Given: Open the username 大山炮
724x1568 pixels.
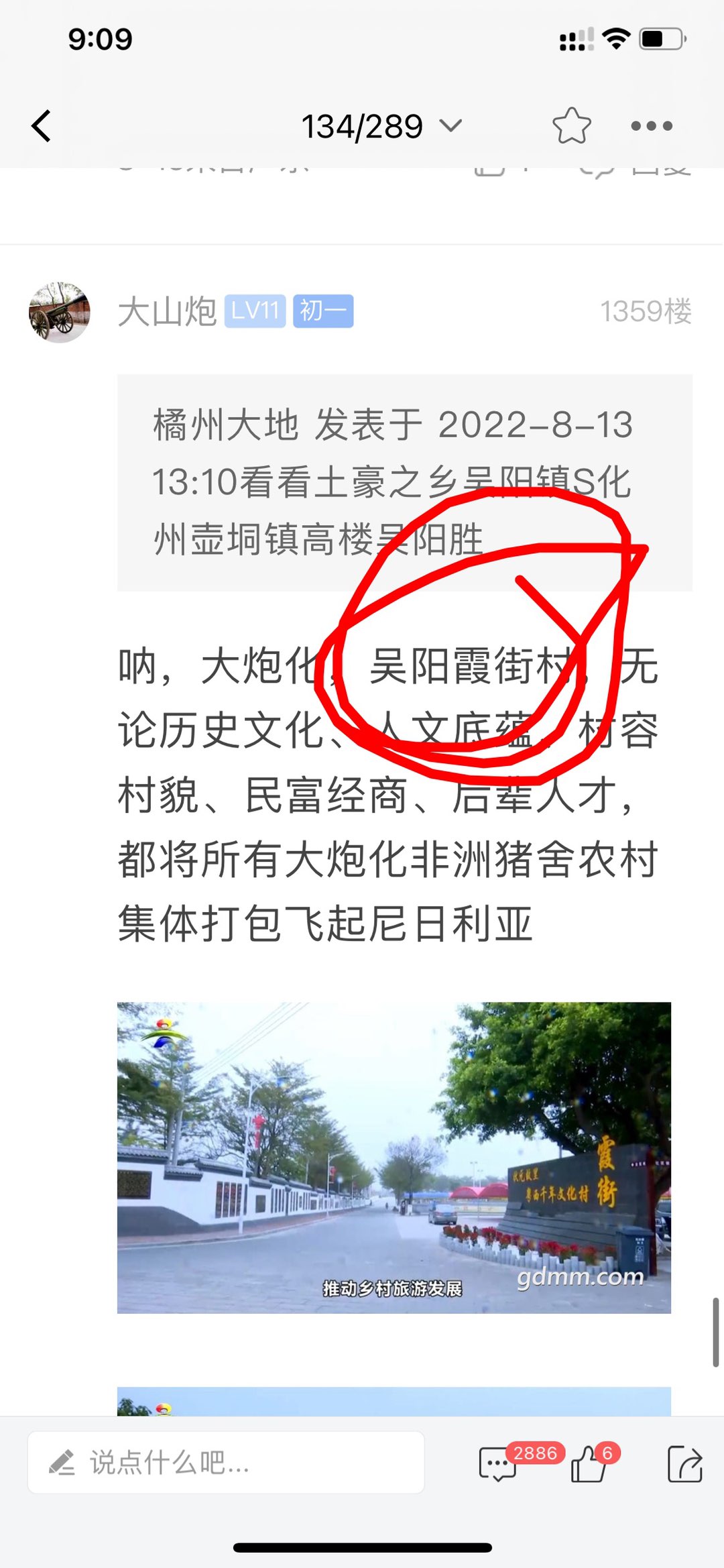Looking at the screenshot, I should (167, 312).
